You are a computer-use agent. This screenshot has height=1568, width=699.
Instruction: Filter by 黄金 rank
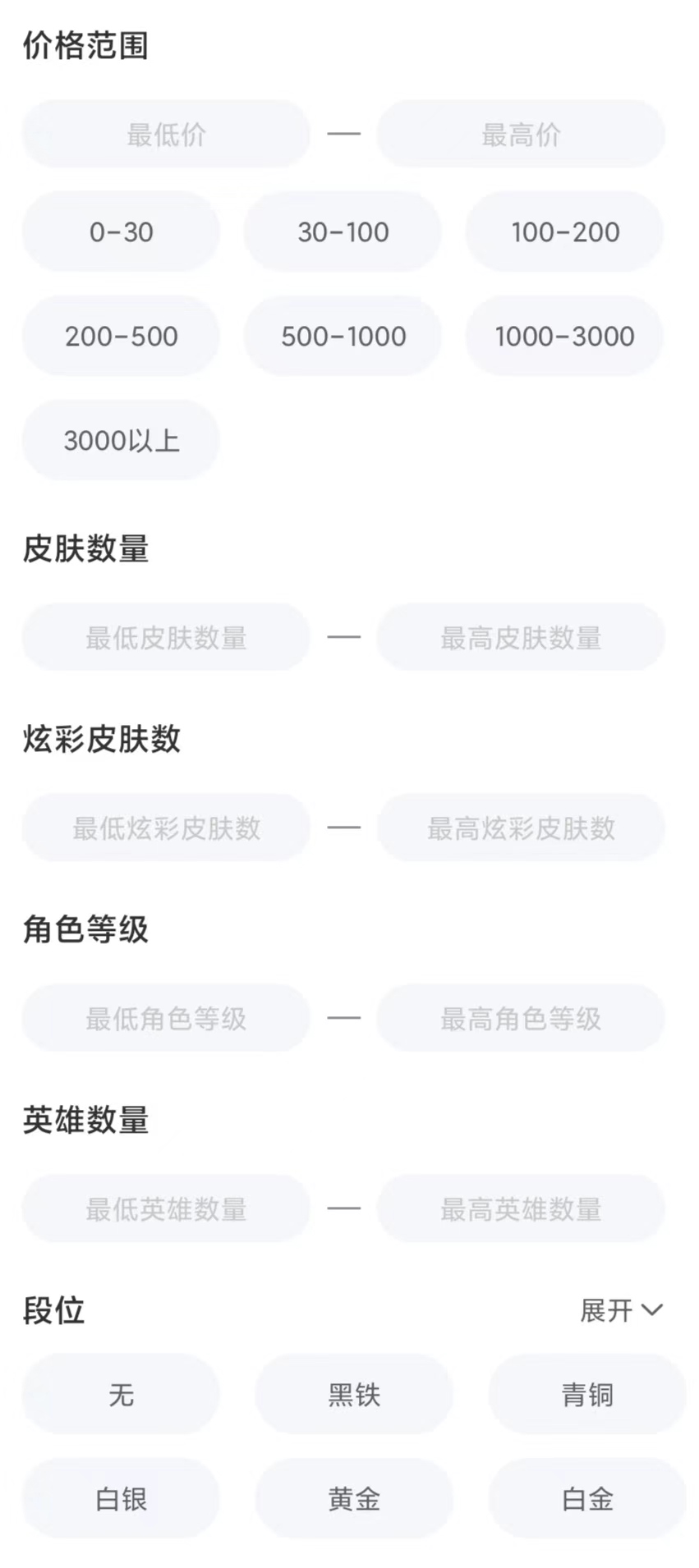354,1499
